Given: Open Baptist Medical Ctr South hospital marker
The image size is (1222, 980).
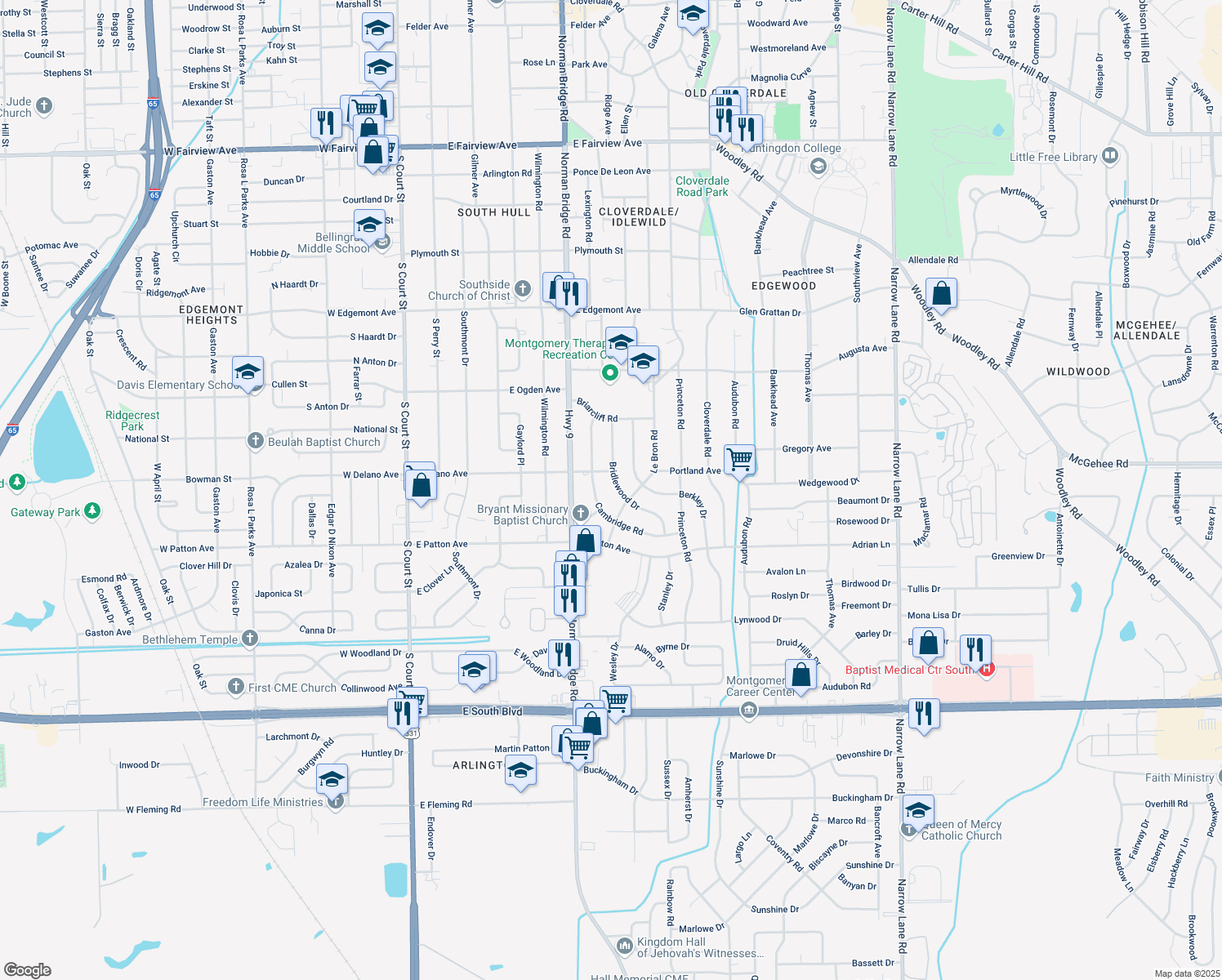Looking at the screenshot, I should tap(987, 670).
